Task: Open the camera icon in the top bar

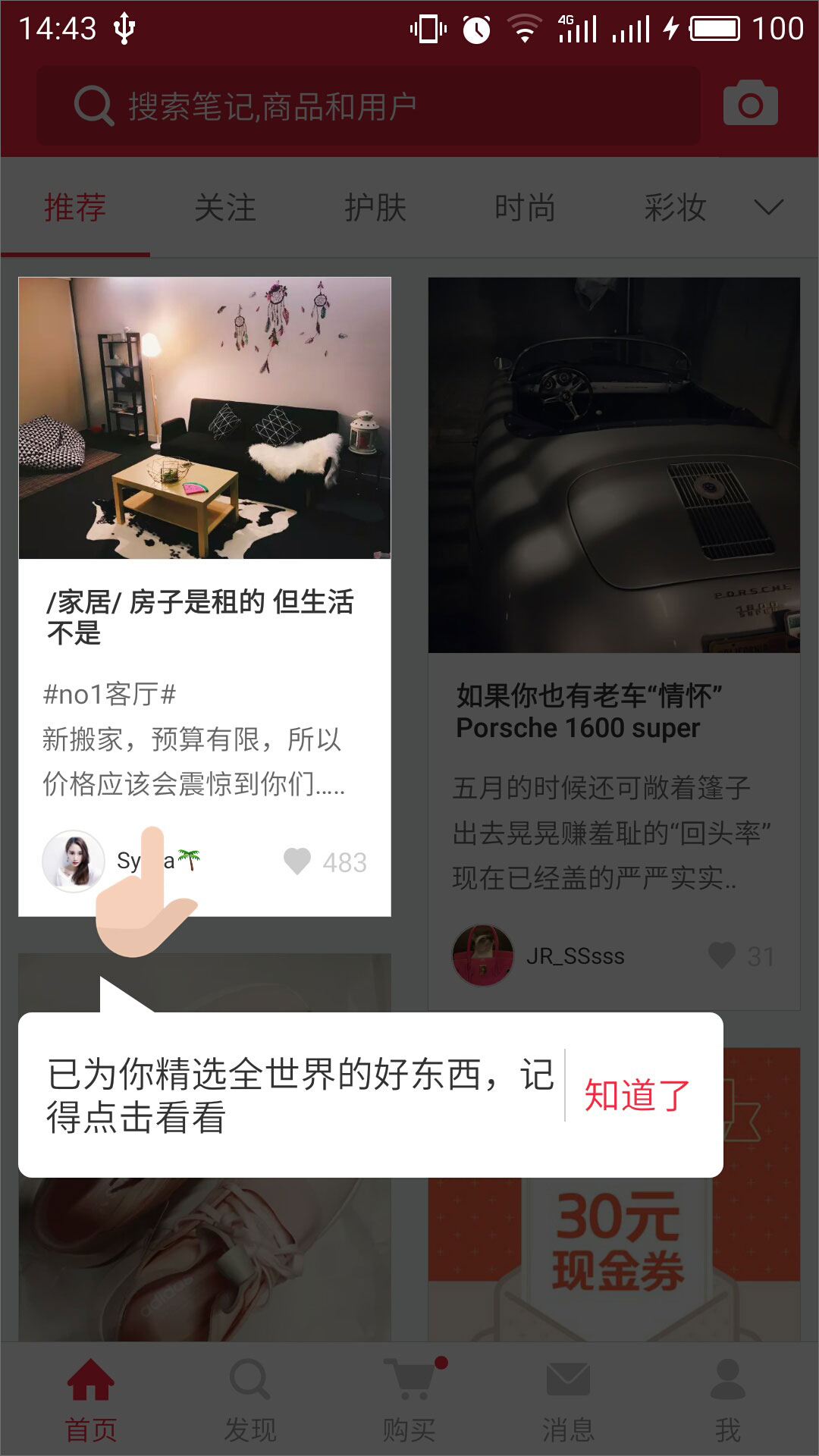Action: click(750, 104)
